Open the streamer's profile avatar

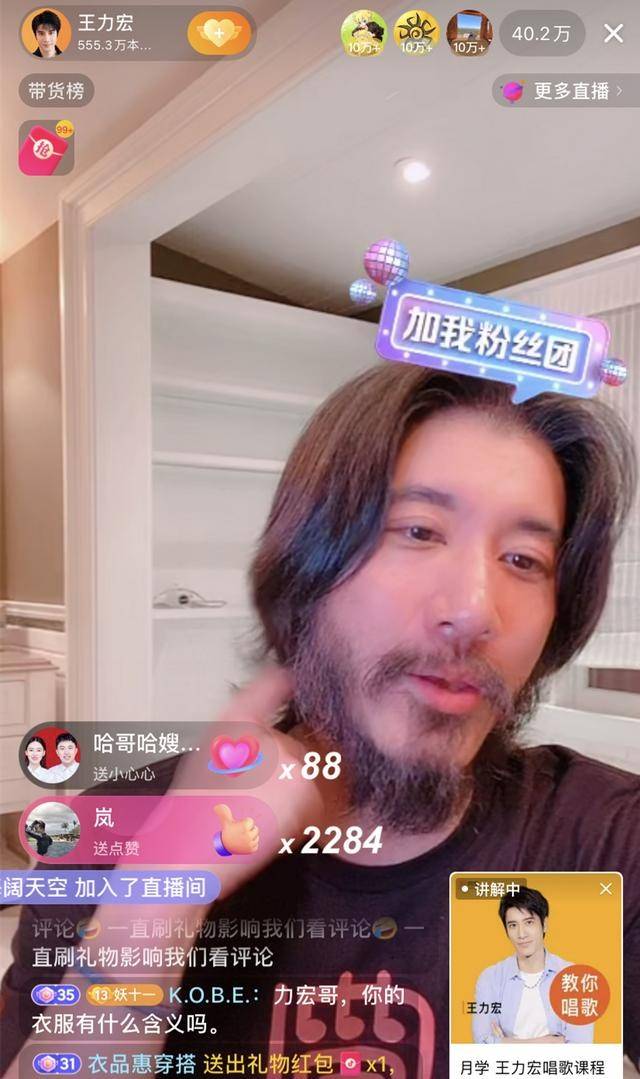point(46,33)
